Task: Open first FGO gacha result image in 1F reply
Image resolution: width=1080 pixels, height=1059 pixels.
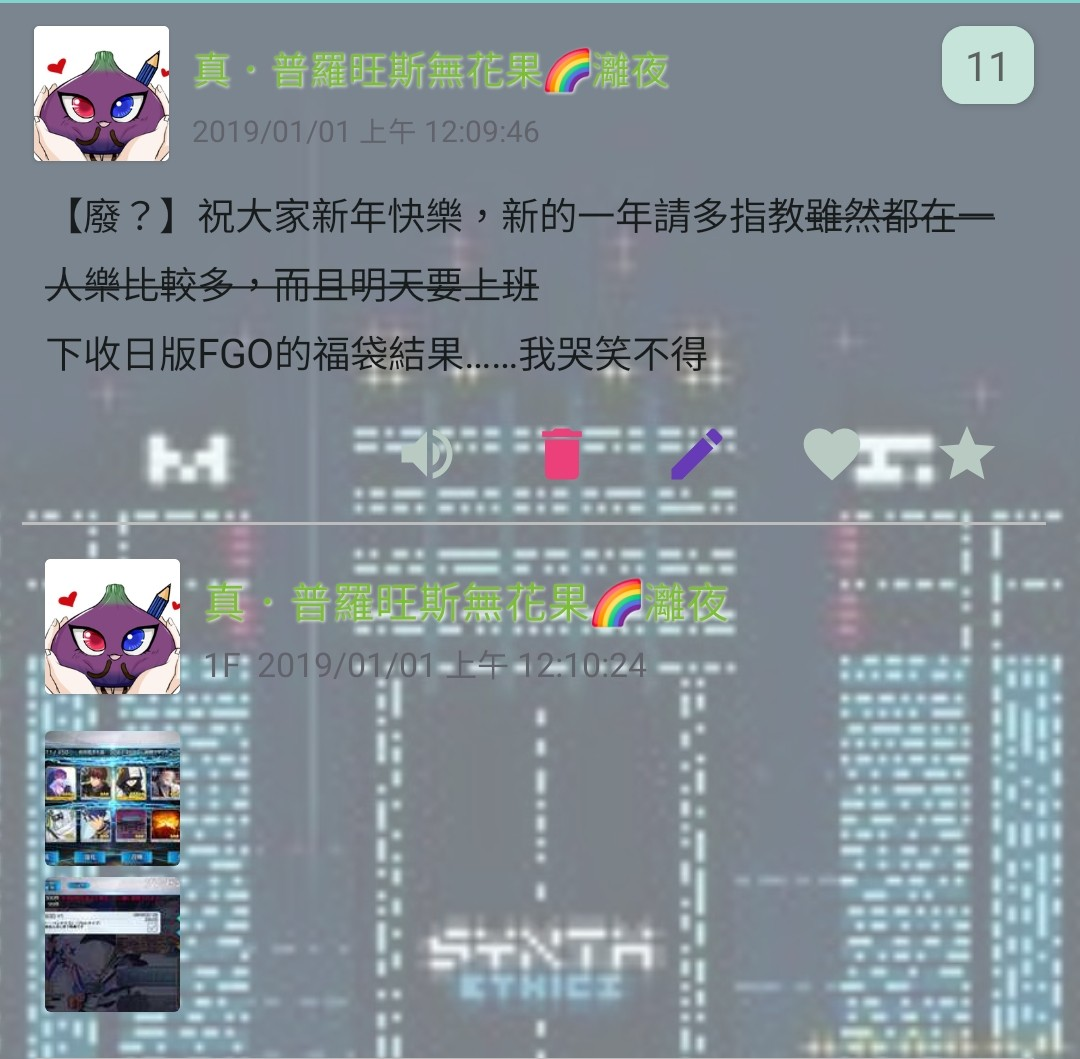Action: click(112, 798)
